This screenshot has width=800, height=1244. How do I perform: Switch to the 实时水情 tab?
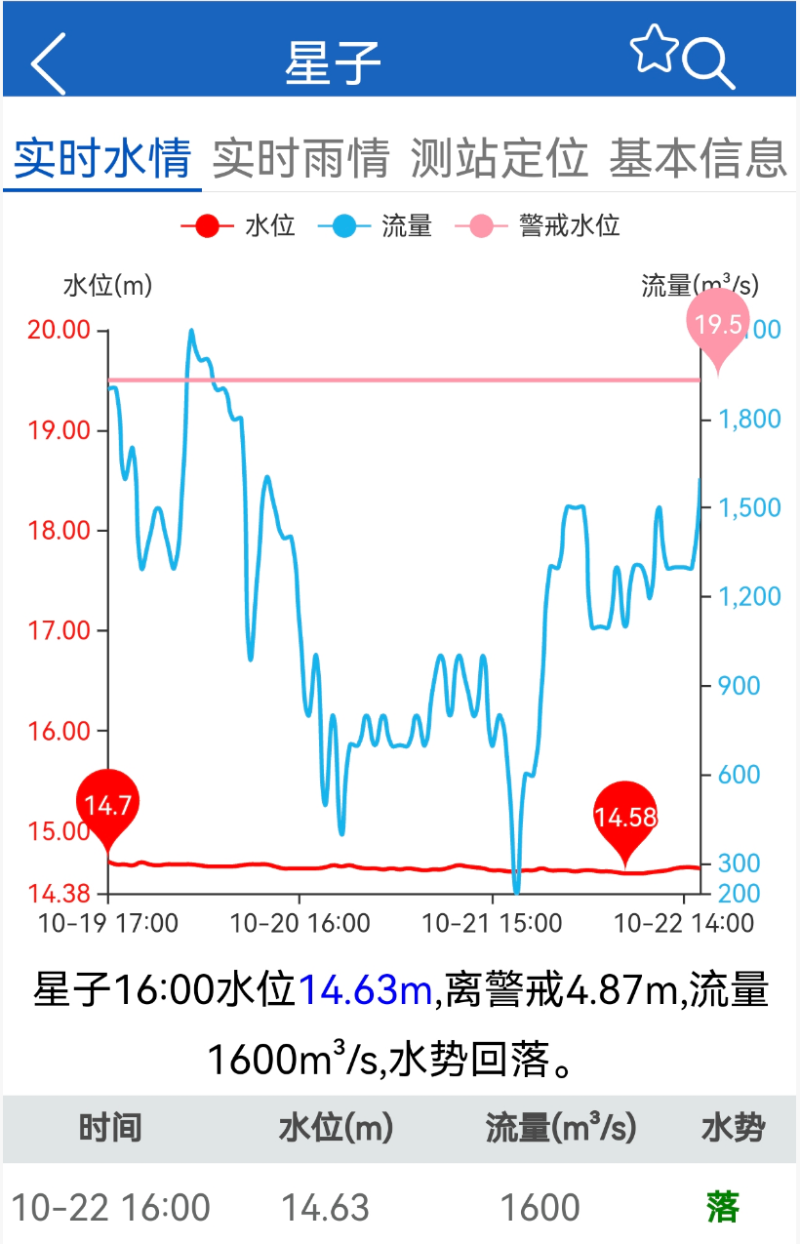[102, 158]
